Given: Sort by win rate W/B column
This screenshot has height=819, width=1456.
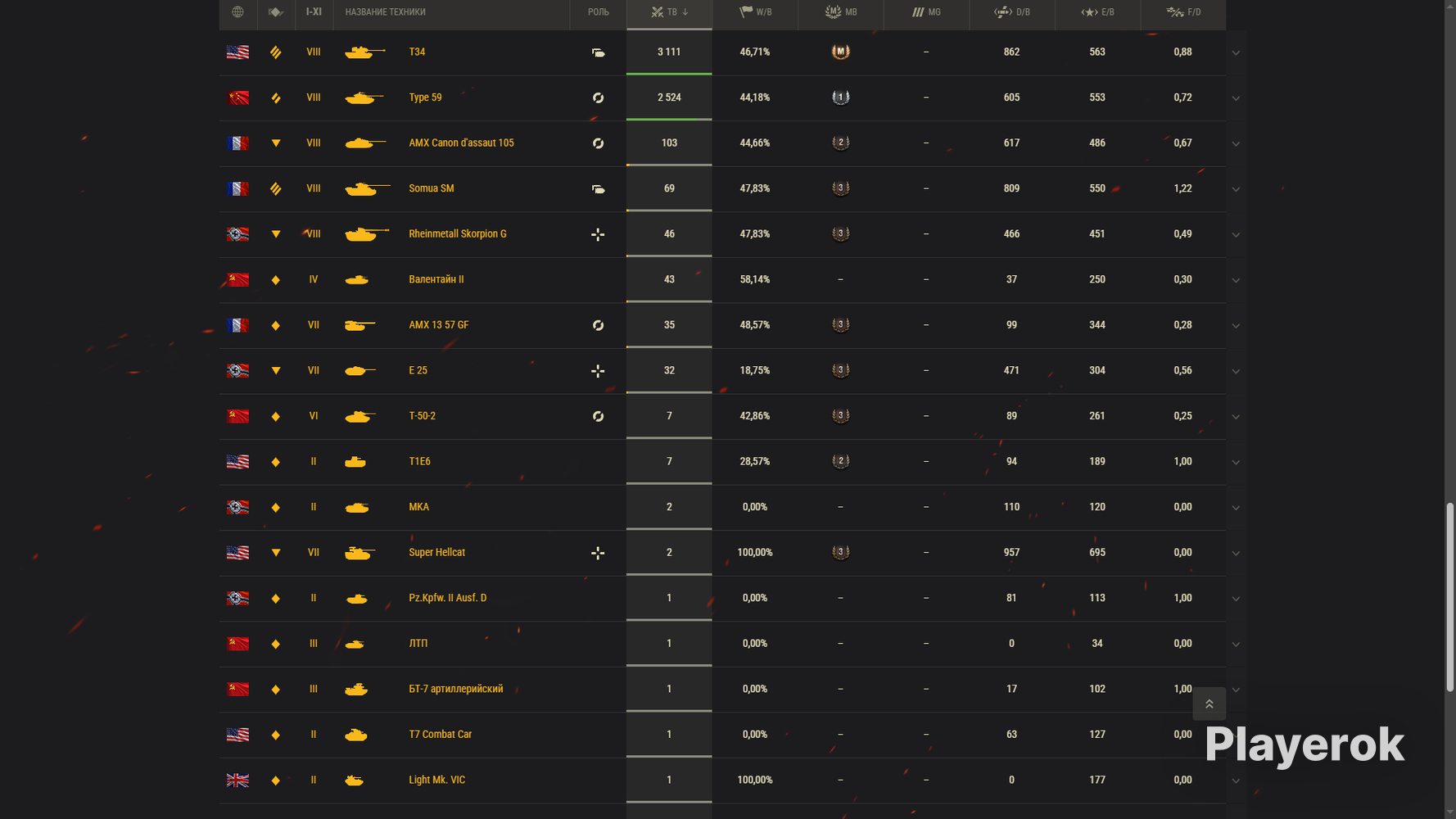Looking at the screenshot, I should [755, 12].
